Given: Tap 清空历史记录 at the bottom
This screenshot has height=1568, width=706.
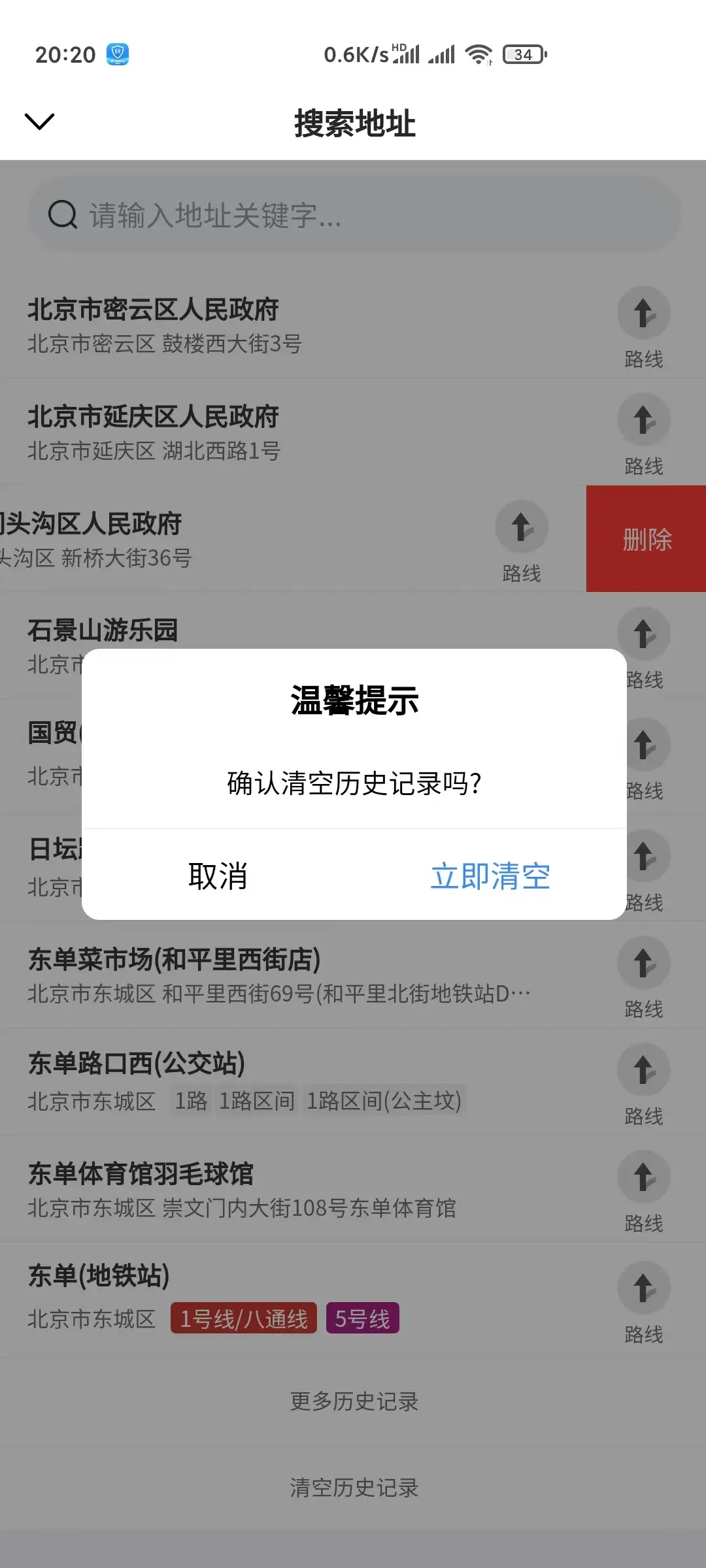Looking at the screenshot, I should [354, 1488].
